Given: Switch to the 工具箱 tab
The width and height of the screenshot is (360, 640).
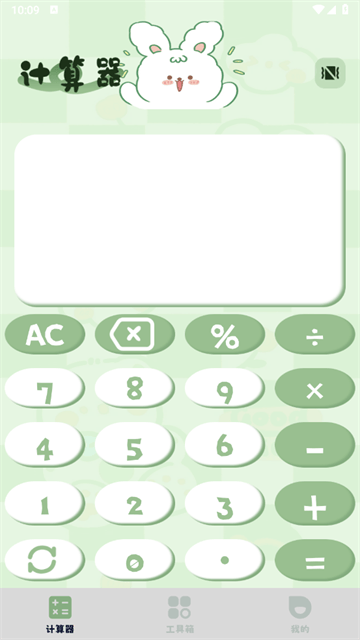Looking at the screenshot, I should tap(179, 614).
